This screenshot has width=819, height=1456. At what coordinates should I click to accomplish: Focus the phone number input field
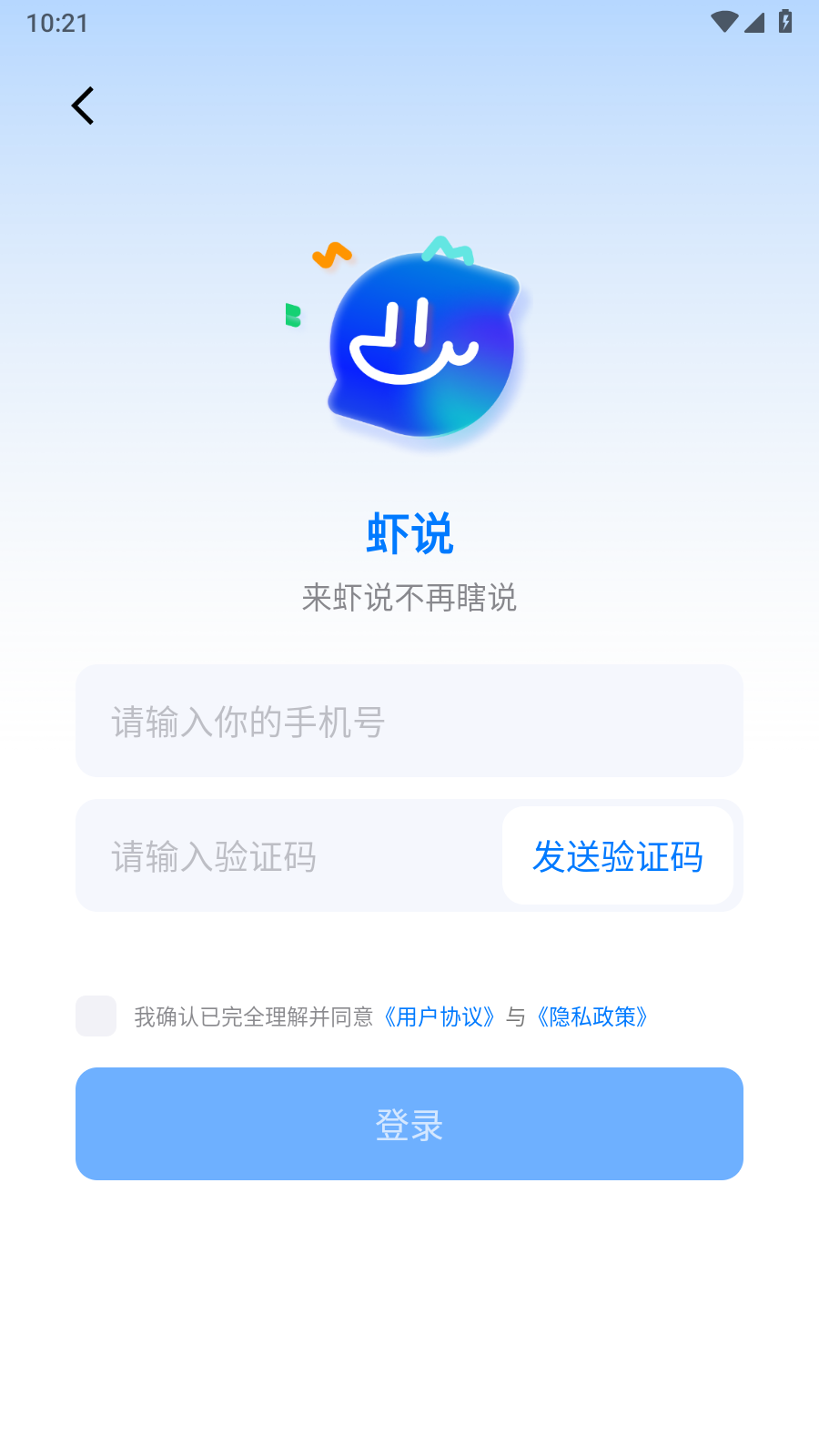click(409, 721)
